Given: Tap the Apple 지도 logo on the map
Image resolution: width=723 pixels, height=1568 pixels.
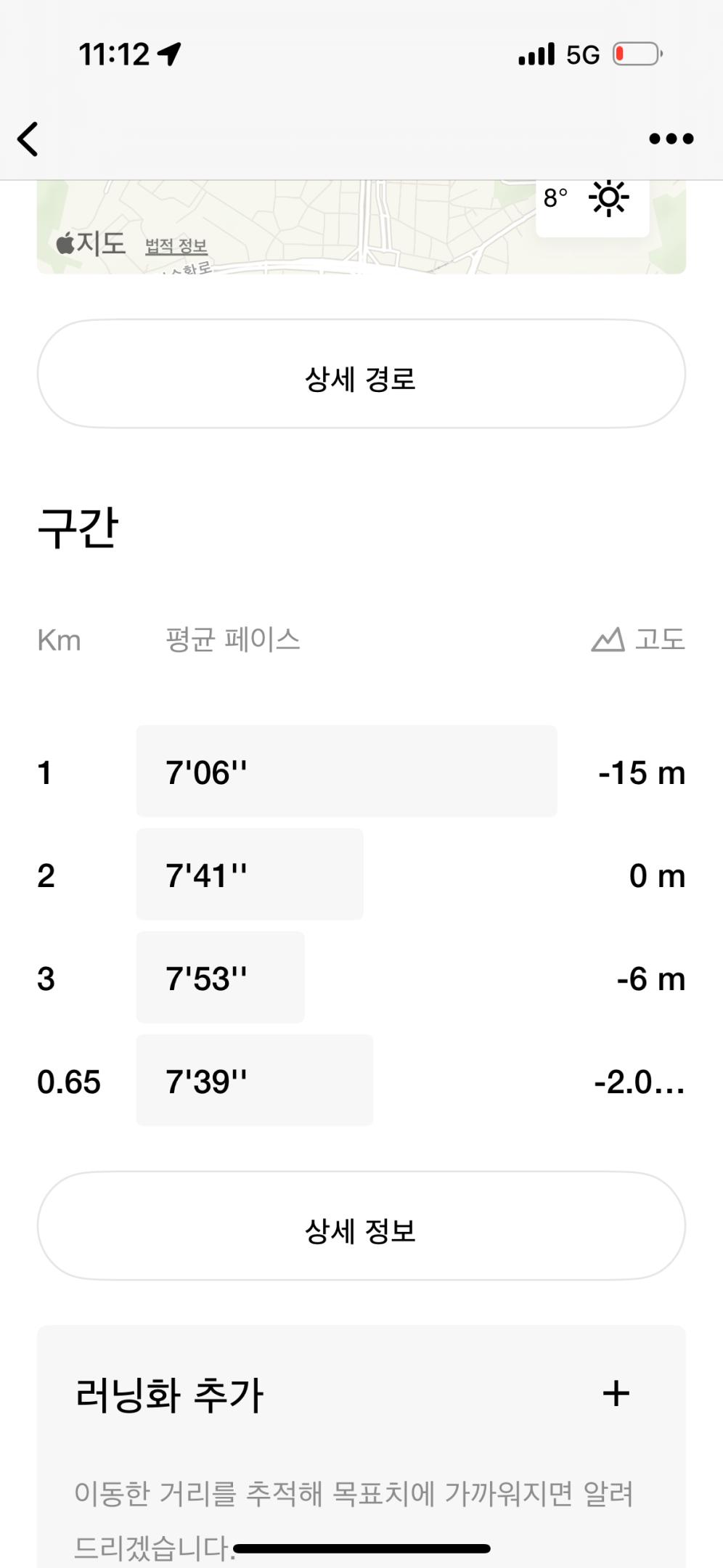Looking at the screenshot, I should click(87, 242).
